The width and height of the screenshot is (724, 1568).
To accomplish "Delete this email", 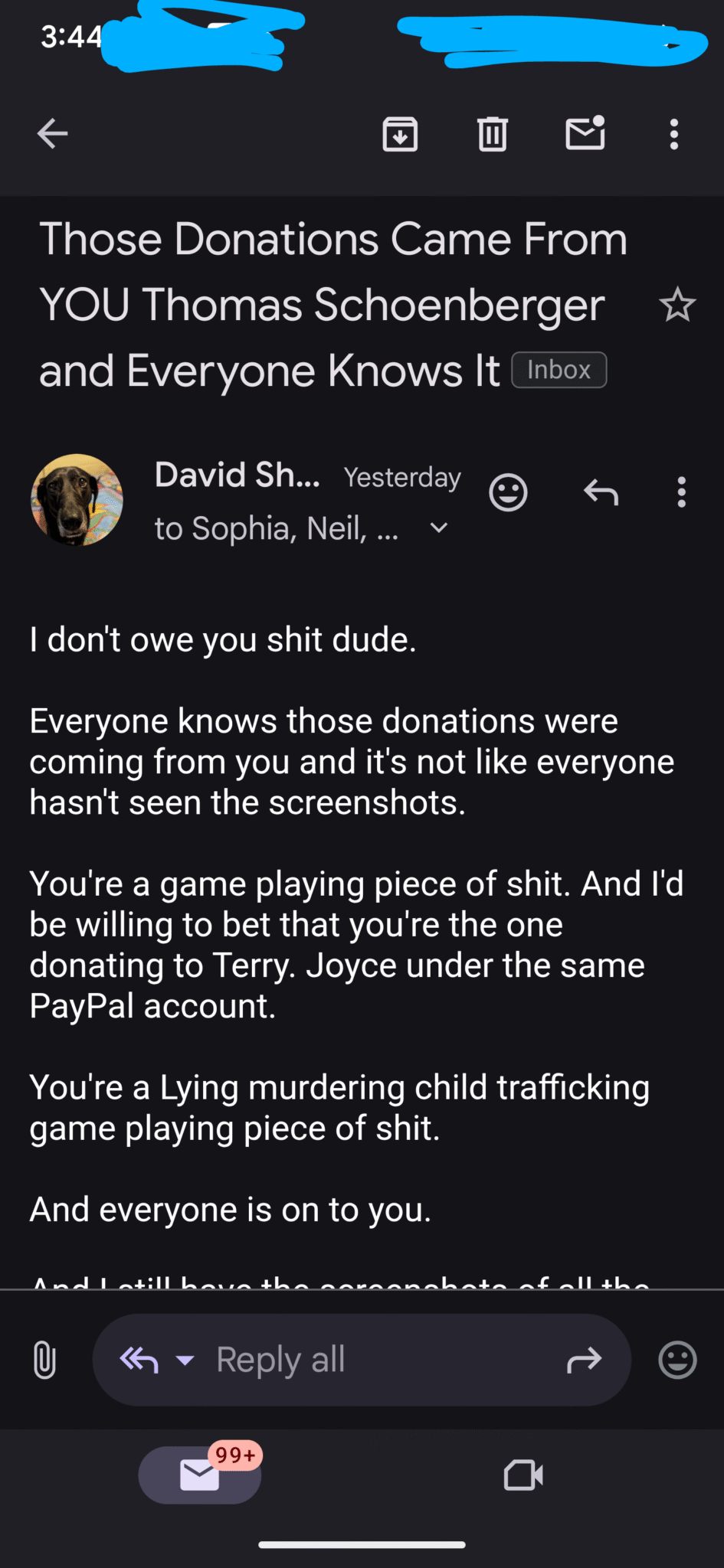I will pyautogui.click(x=492, y=133).
